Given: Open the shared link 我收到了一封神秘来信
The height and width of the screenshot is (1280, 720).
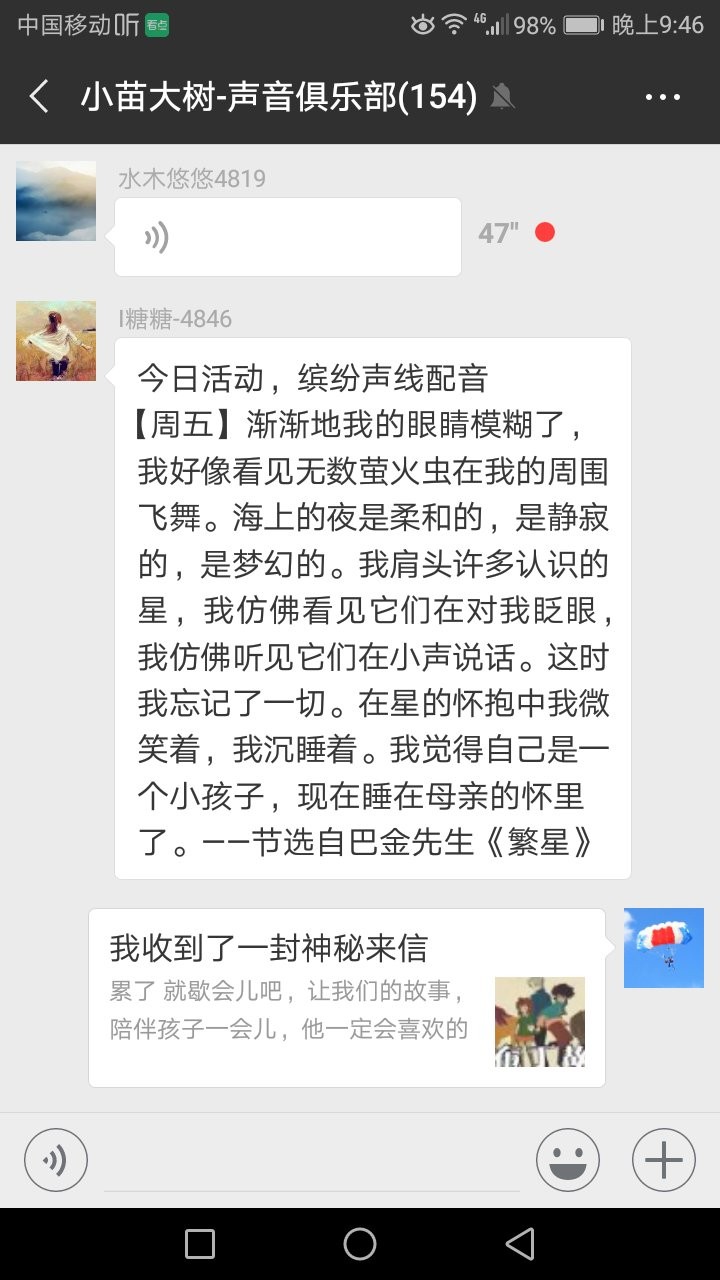Looking at the screenshot, I should [346, 997].
